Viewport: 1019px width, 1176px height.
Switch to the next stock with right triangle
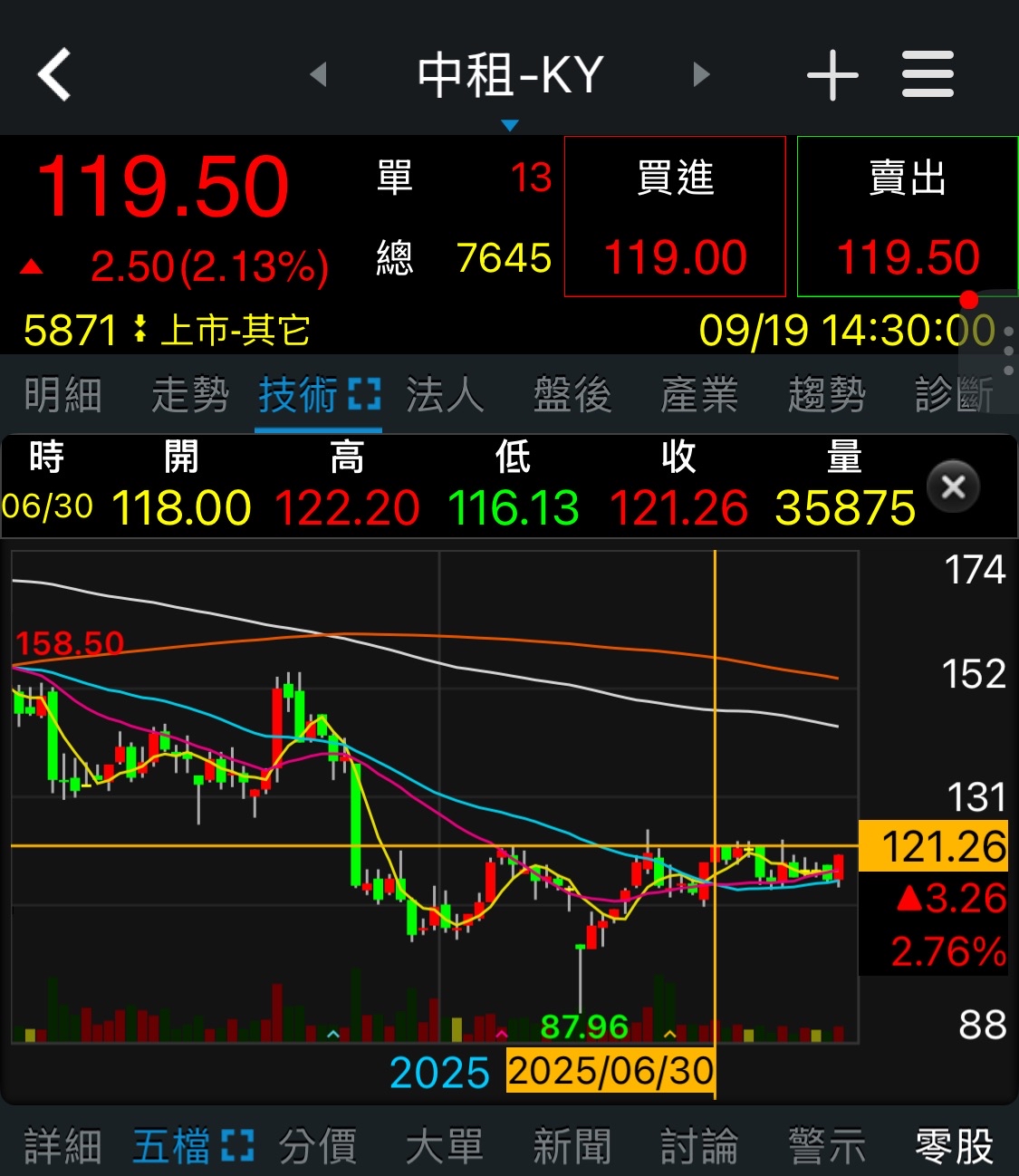701,74
